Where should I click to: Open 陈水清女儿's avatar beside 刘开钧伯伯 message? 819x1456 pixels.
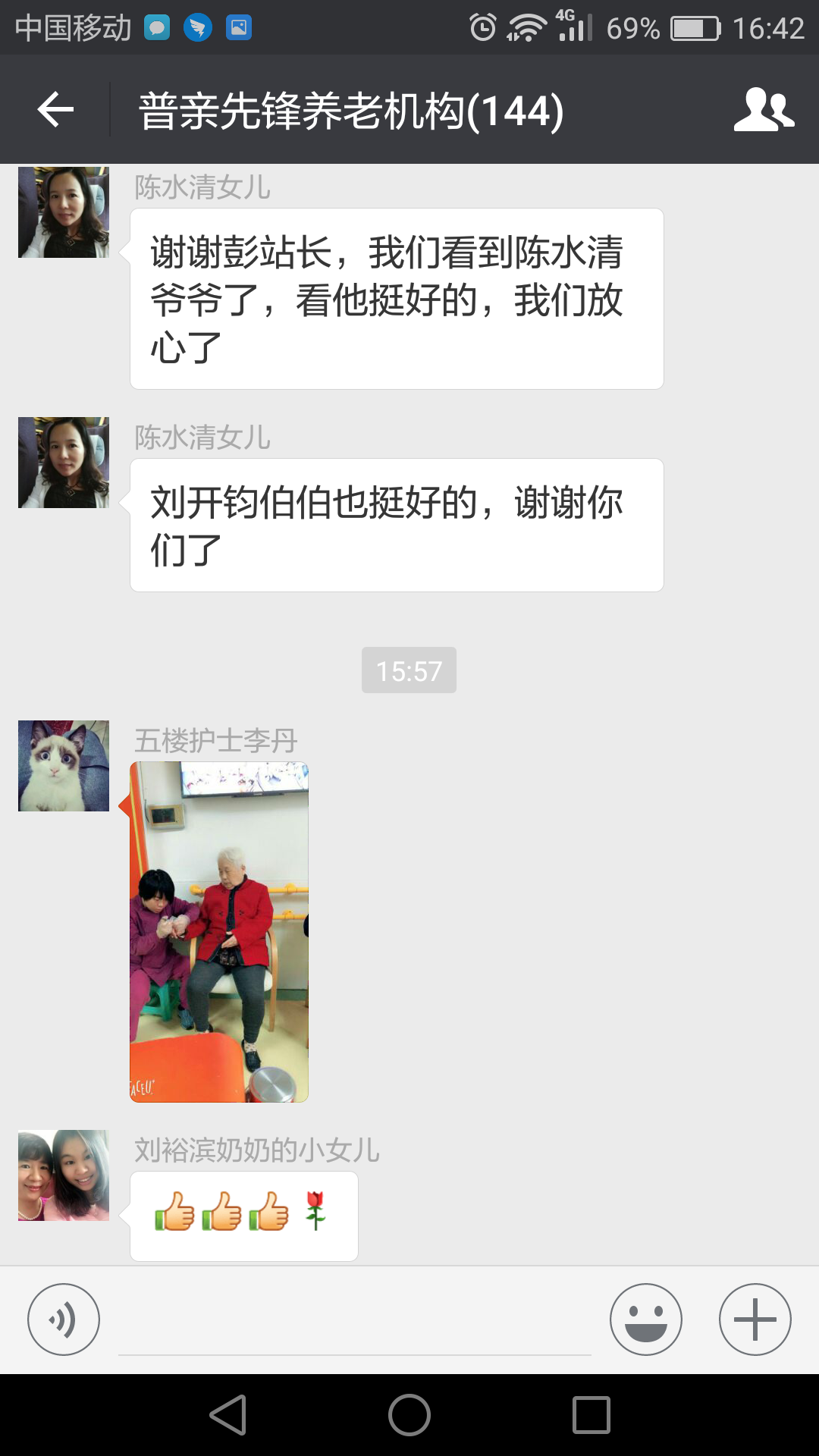coord(64,463)
